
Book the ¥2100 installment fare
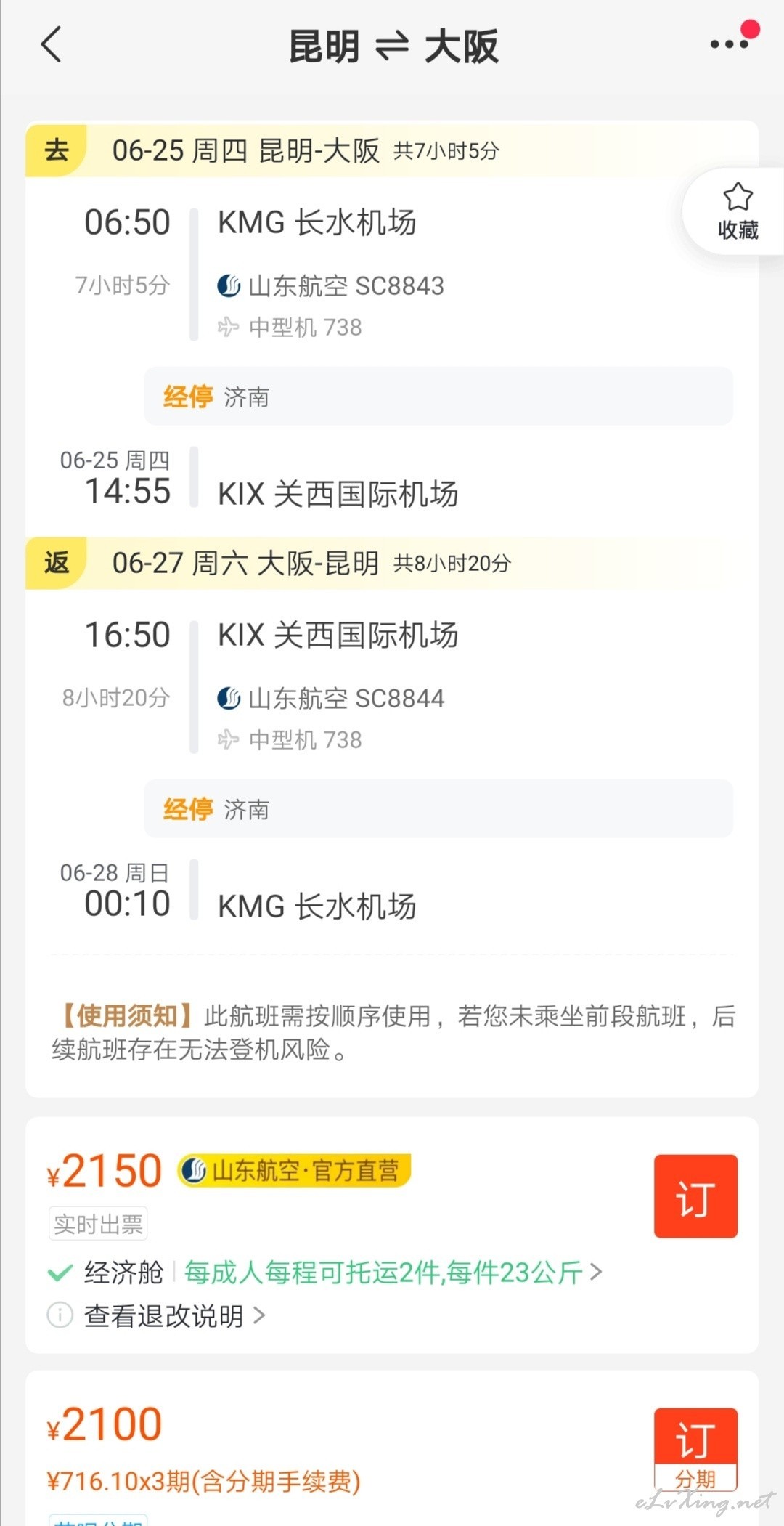[x=695, y=1448]
